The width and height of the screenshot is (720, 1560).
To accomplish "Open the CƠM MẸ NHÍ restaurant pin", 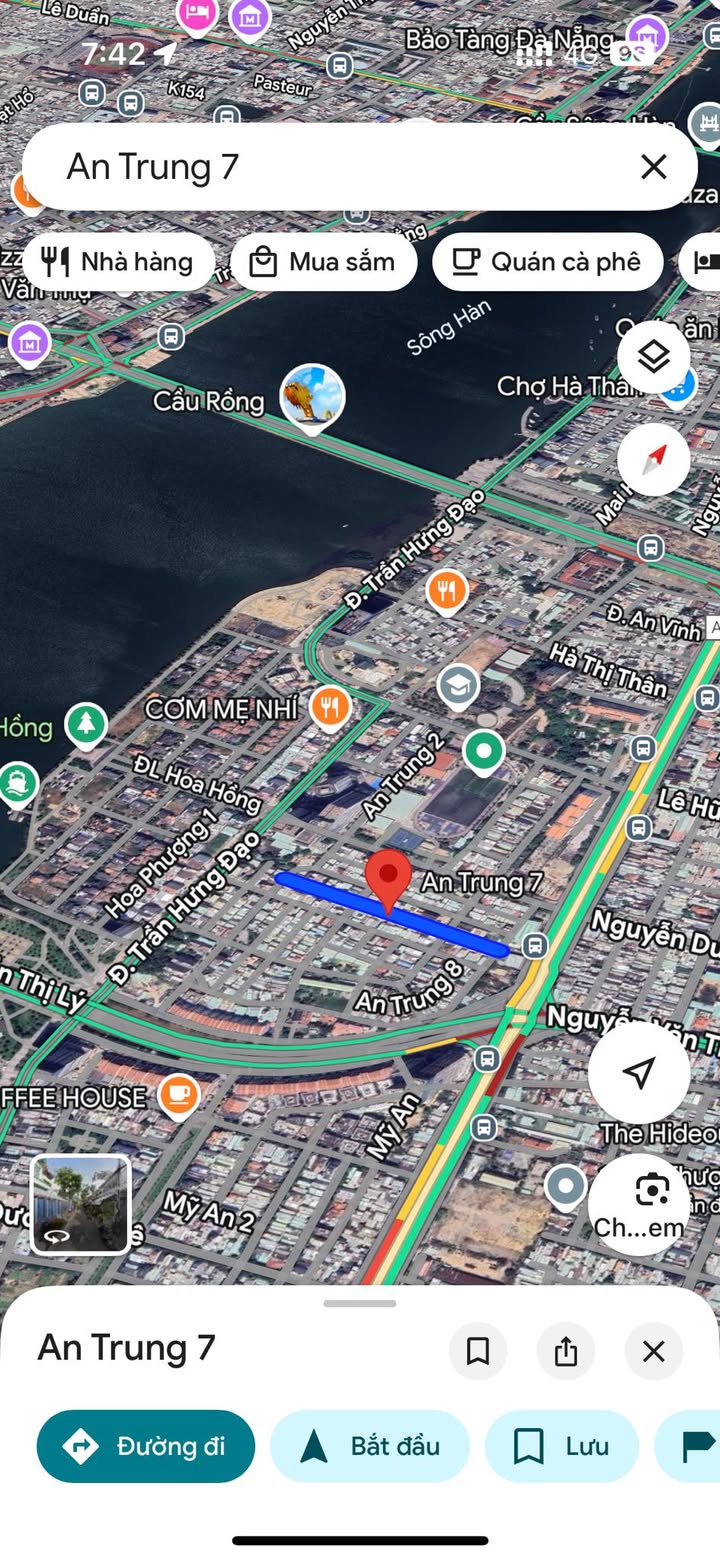I will pyautogui.click(x=329, y=706).
